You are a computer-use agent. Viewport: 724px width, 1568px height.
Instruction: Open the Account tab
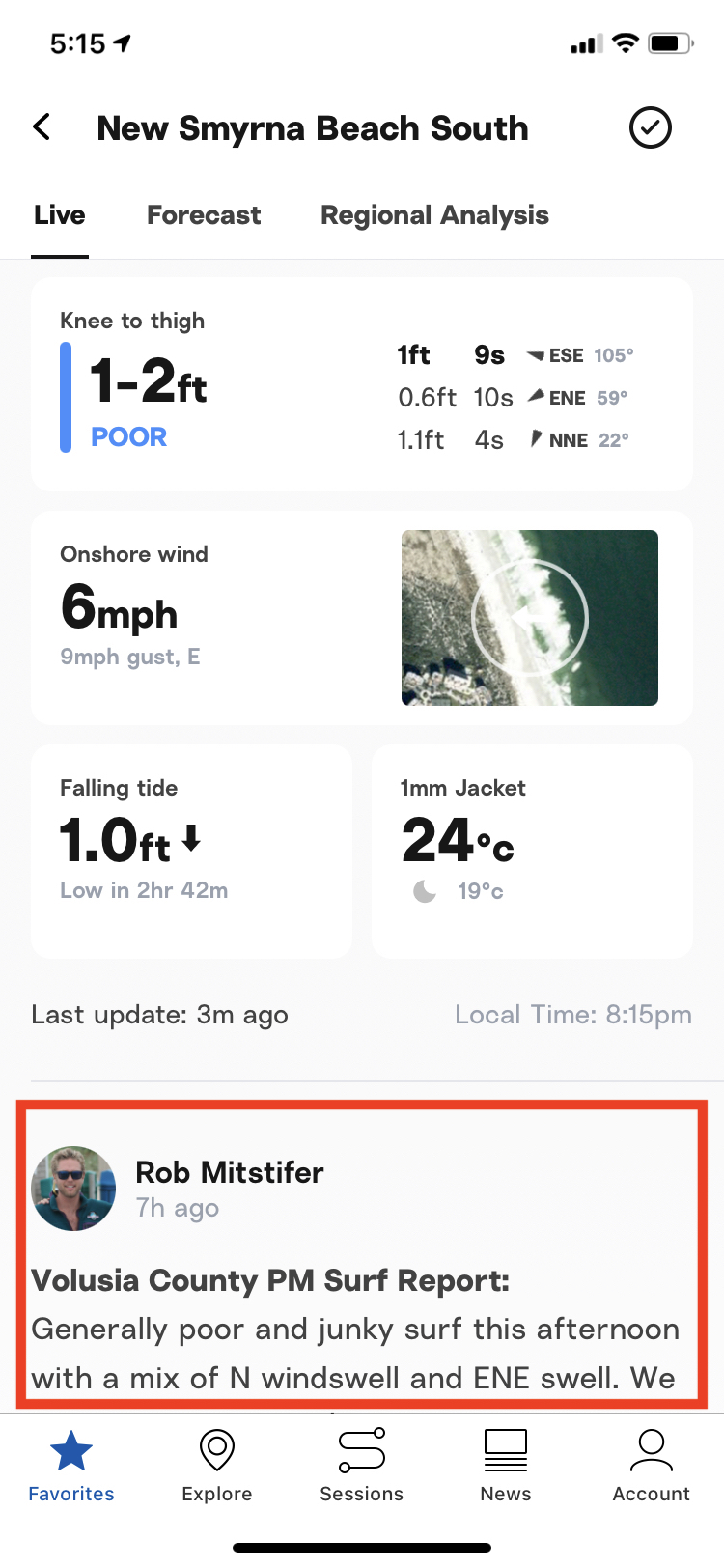tap(652, 1466)
